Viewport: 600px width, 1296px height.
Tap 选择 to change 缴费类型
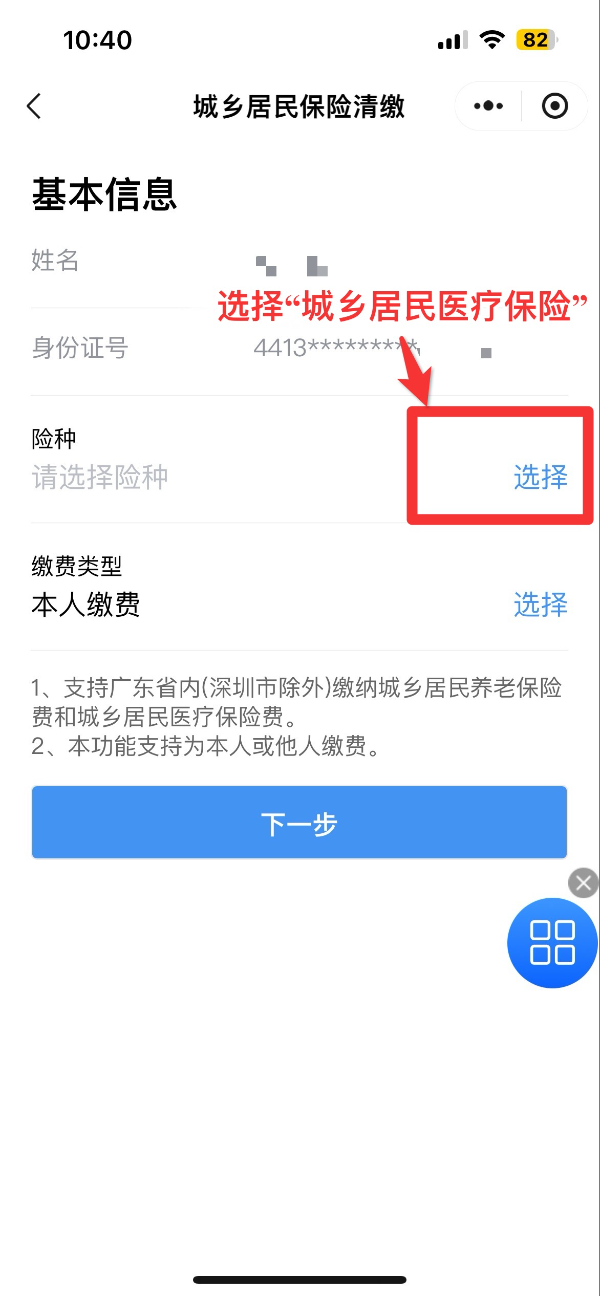tap(540, 604)
